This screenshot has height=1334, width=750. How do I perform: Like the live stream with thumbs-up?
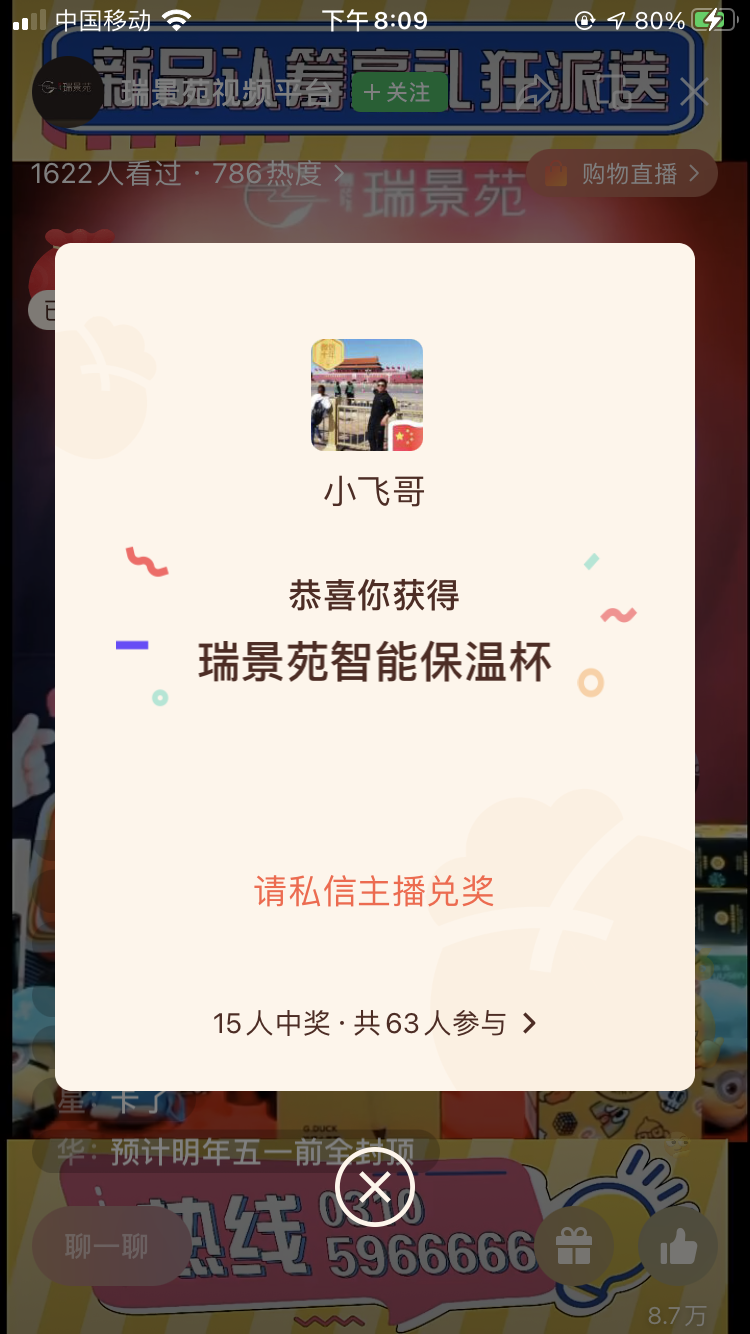click(678, 1246)
